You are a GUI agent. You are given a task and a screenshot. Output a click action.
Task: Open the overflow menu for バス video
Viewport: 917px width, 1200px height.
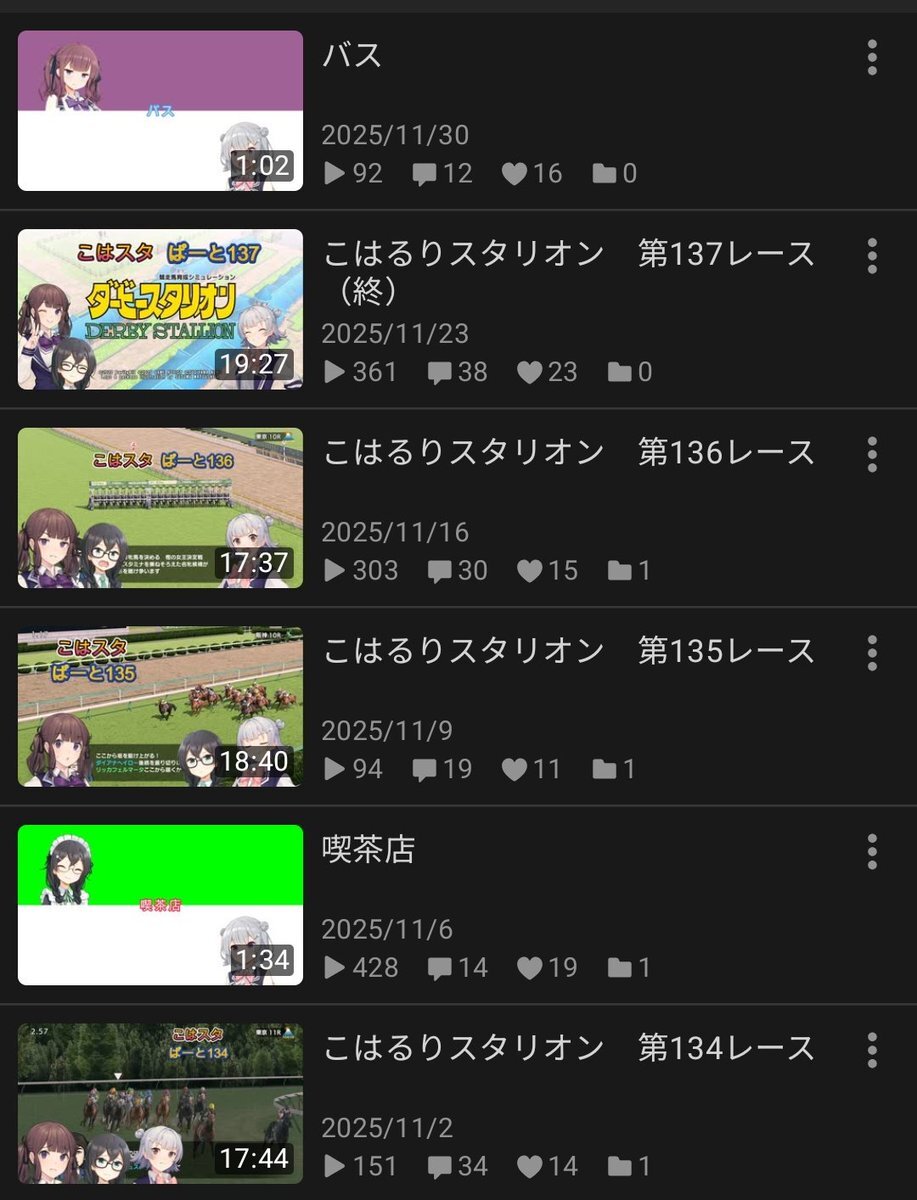click(872, 58)
